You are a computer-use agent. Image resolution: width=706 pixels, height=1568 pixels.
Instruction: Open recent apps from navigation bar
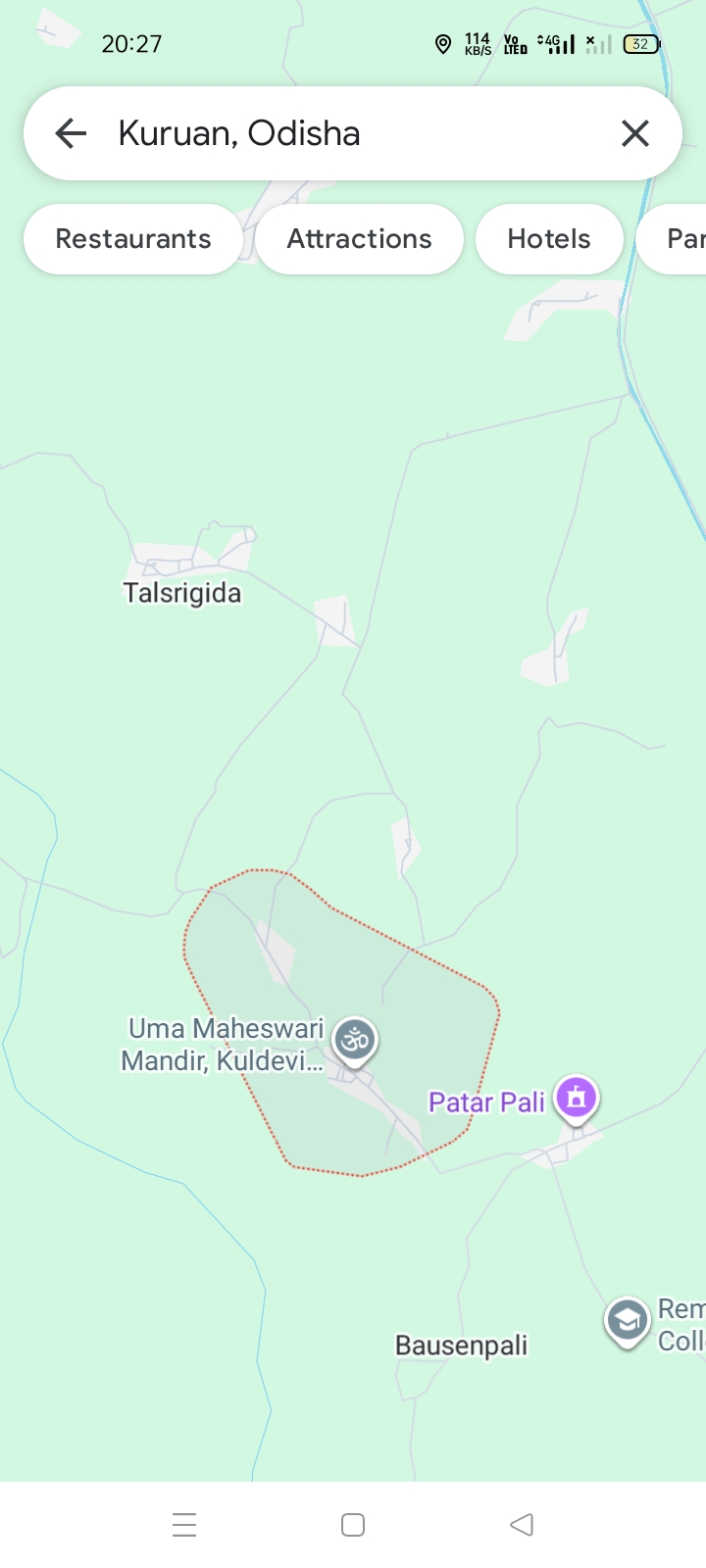point(184,1525)
